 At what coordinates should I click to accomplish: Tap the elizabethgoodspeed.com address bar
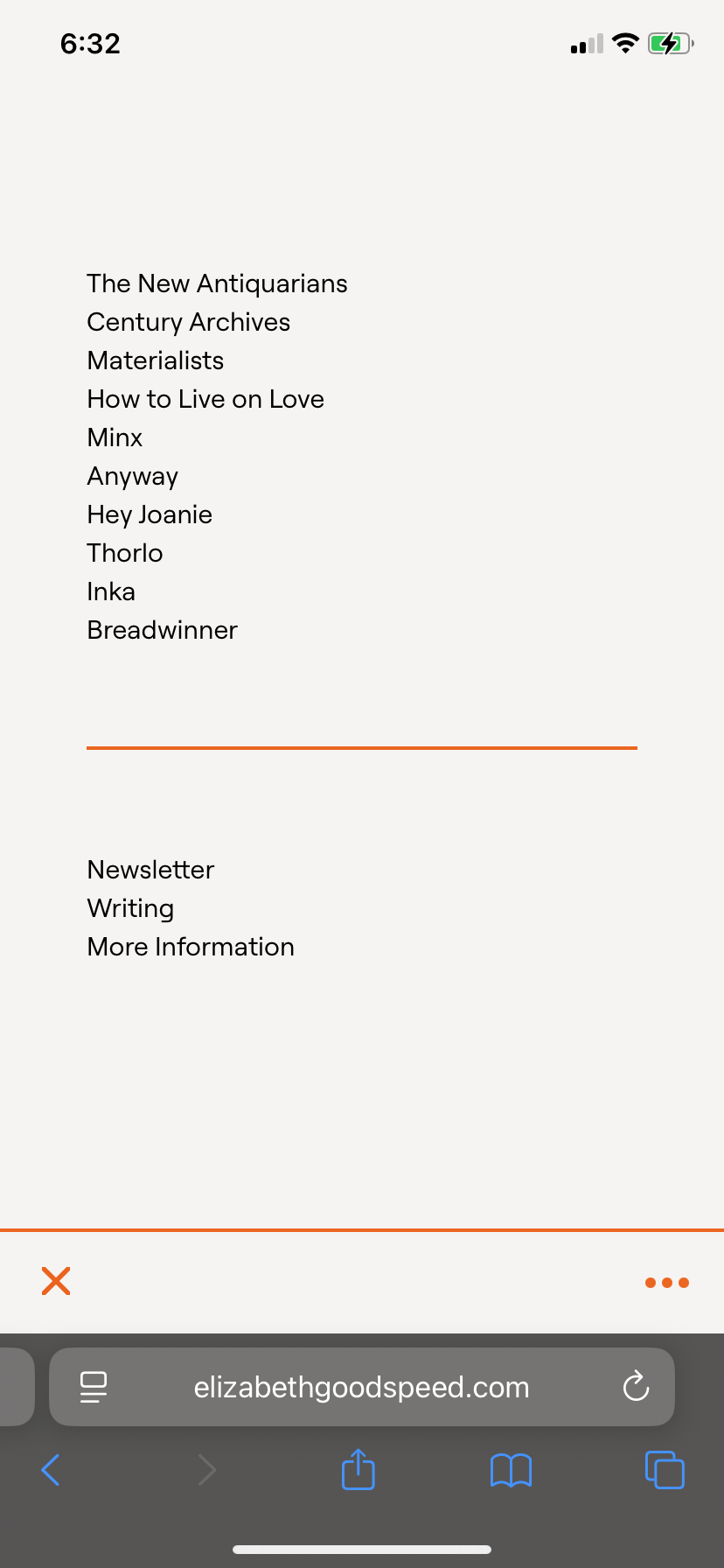361,1387
